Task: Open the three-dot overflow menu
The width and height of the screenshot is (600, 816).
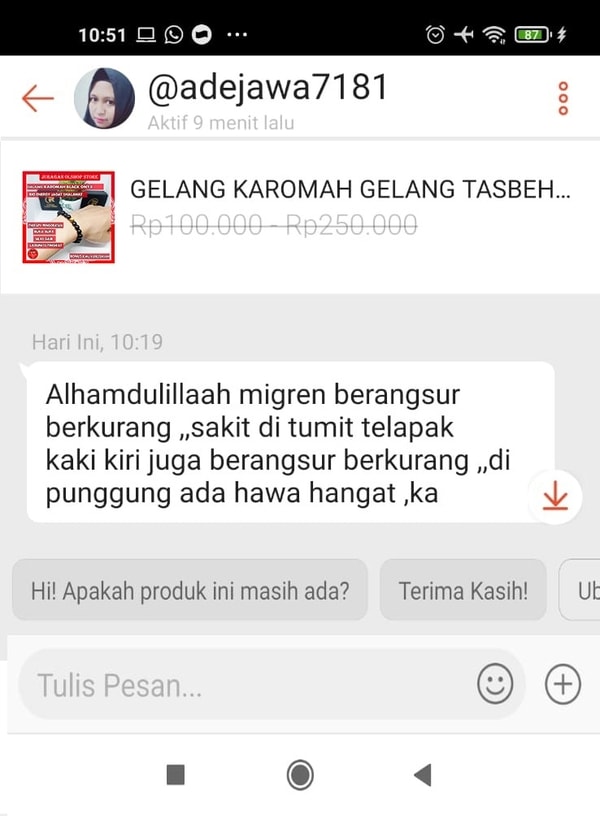Action: pyautogui.click(x=563, y=98)
